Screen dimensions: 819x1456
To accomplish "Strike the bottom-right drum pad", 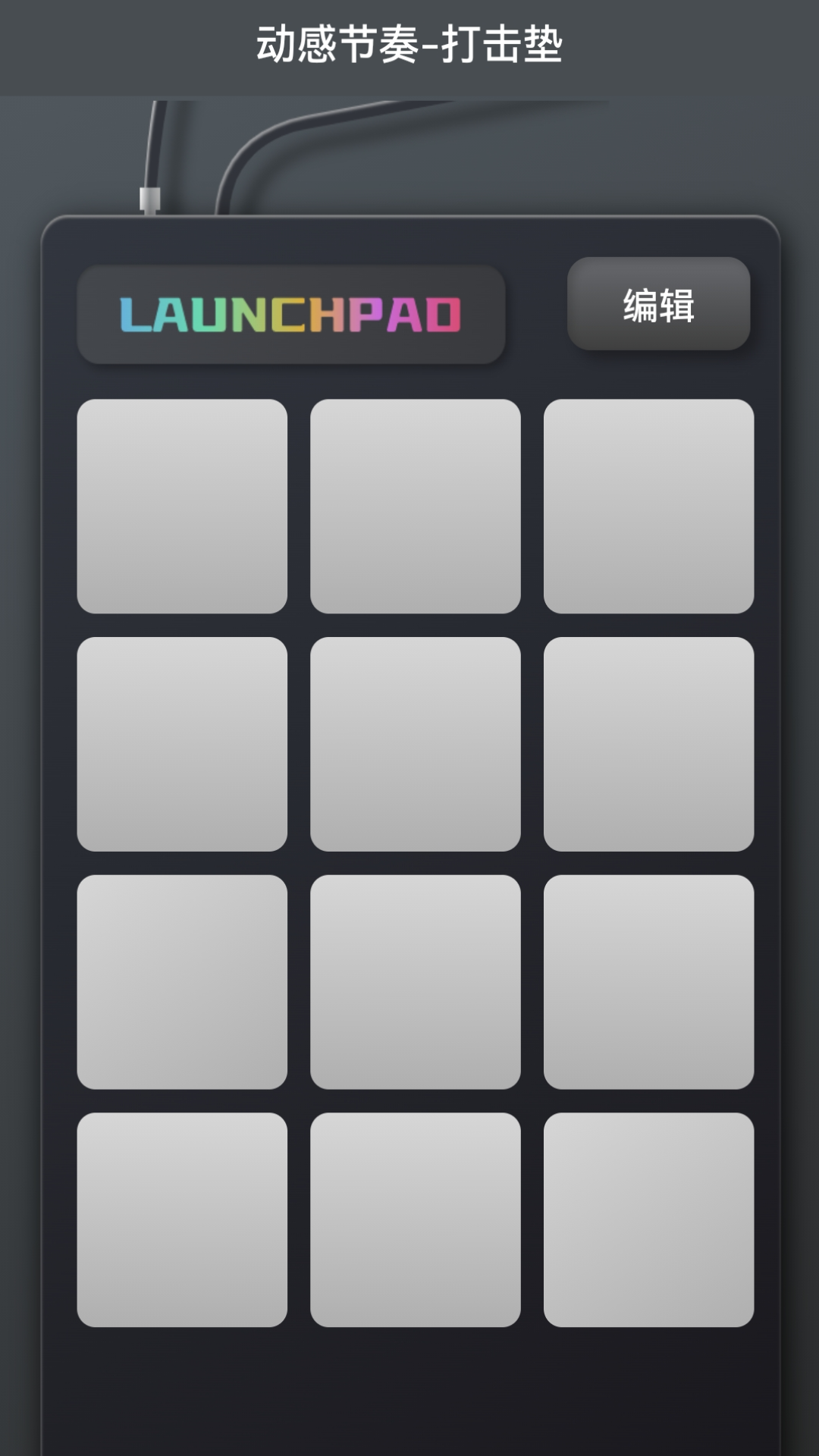I will (648, 1219).
